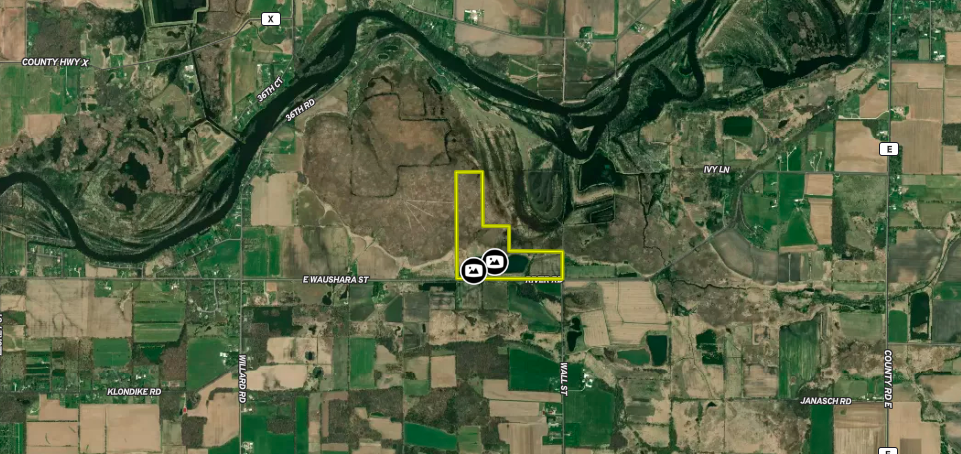Open the lower-left photo marker on the parcel
The image size is (961, 454).
pyautogui.click(x=474, y=270)
